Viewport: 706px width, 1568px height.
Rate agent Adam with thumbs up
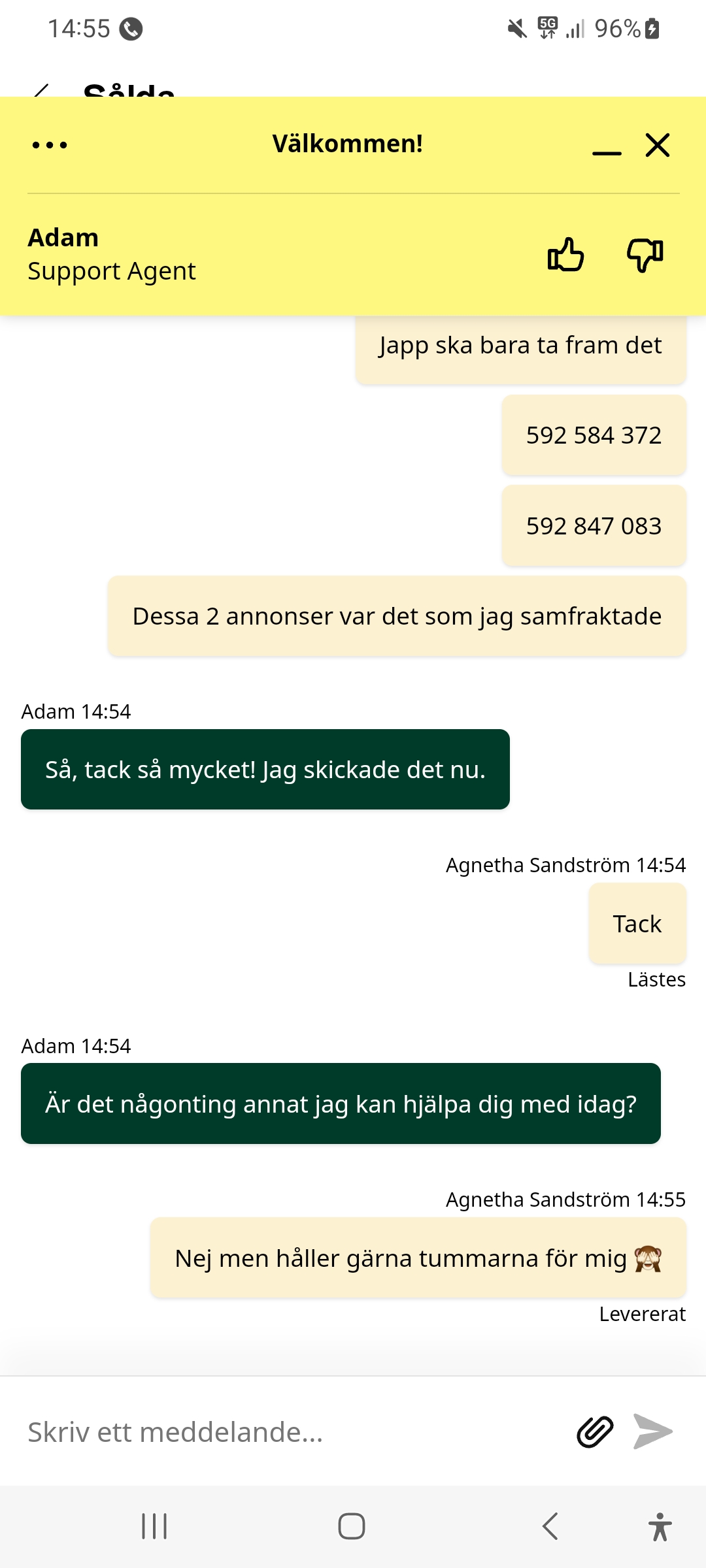[565, 254]
